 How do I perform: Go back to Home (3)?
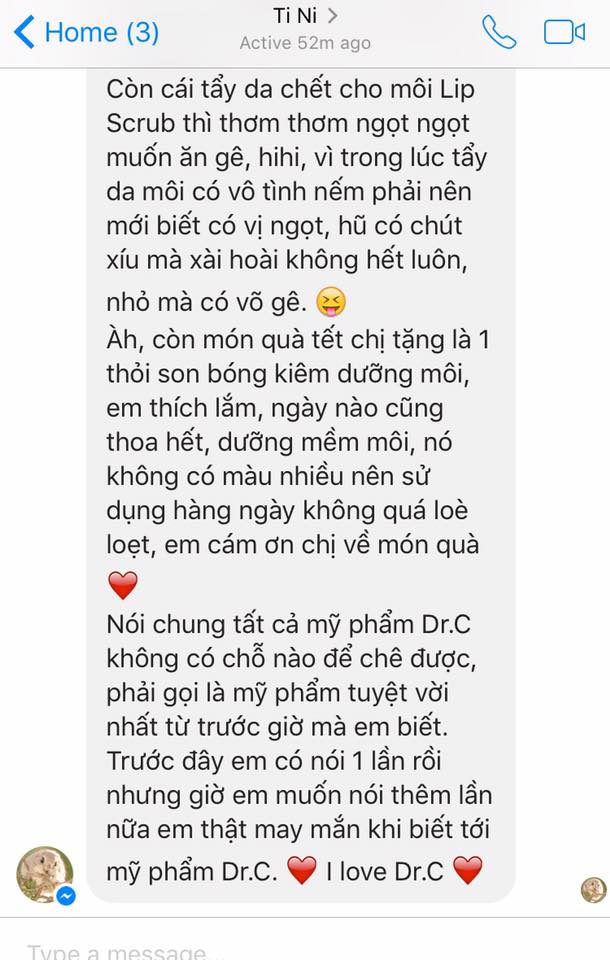pos(87,32)
